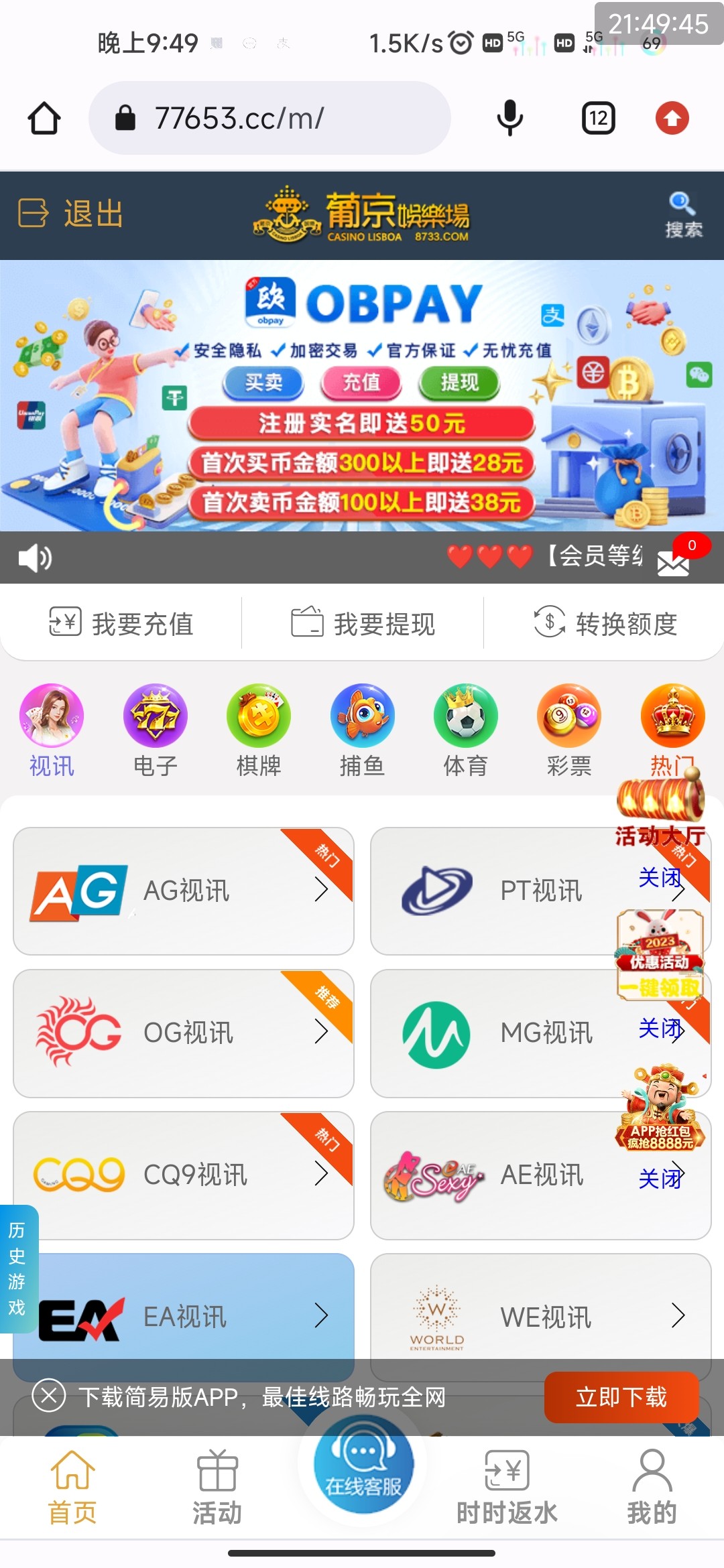
Task: Go to the 我的 profile tab
Action: [652, 1488]
